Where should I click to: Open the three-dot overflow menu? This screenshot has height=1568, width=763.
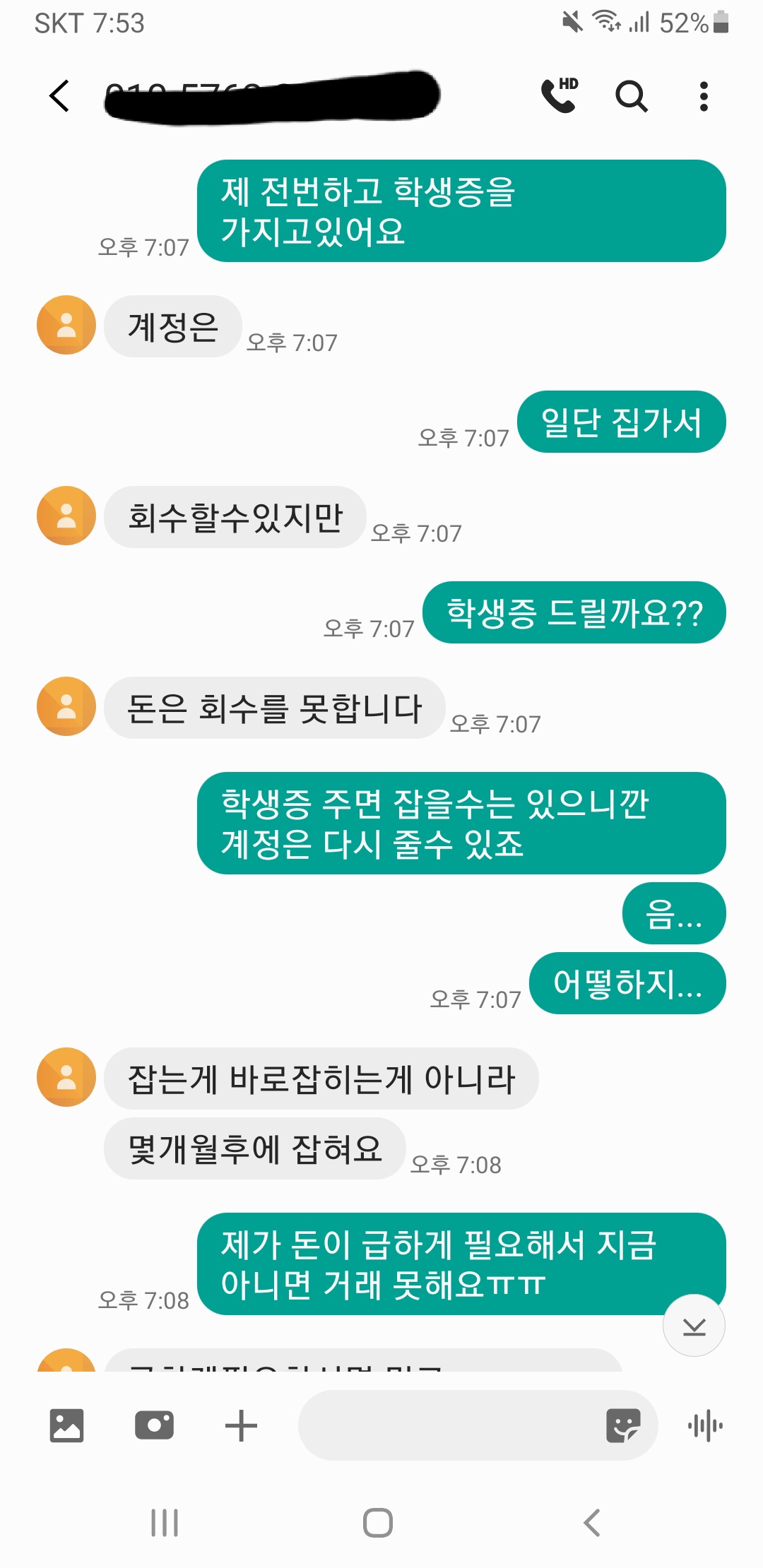tap(703, 96)
